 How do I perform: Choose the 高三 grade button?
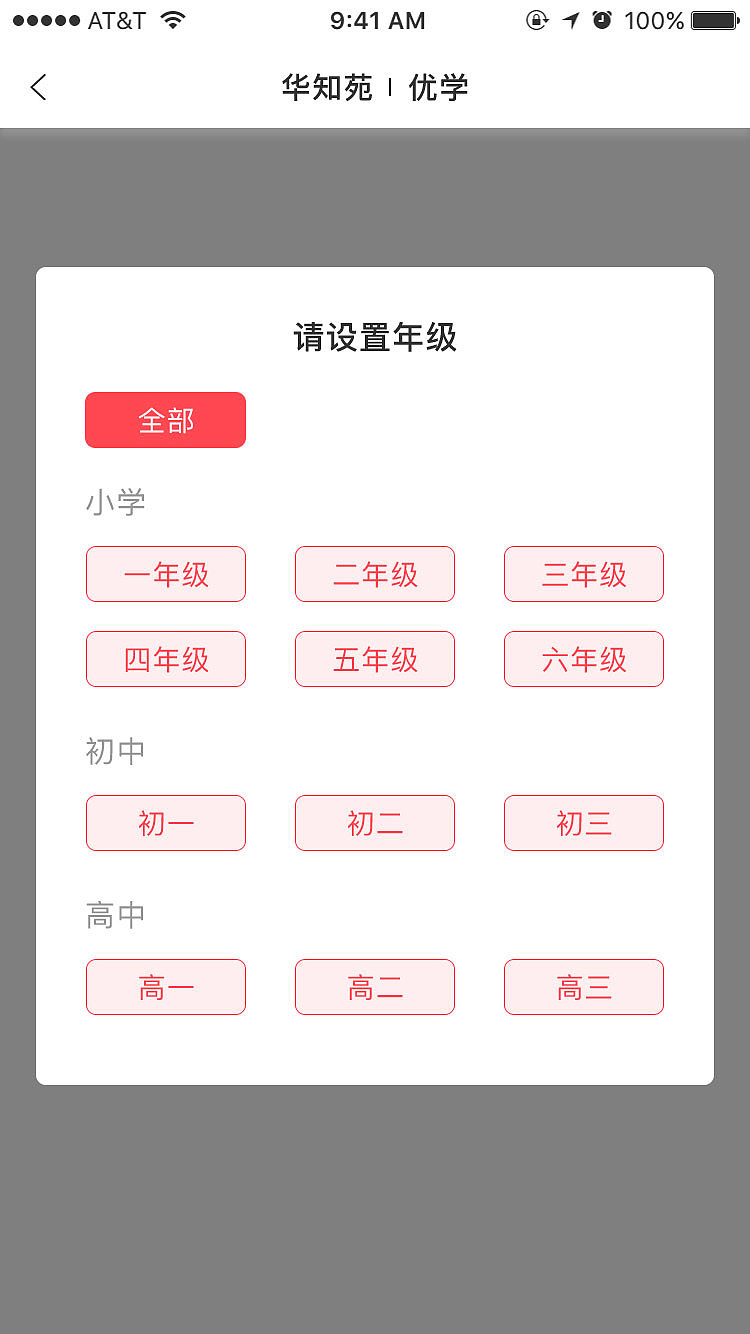point(583,987)
